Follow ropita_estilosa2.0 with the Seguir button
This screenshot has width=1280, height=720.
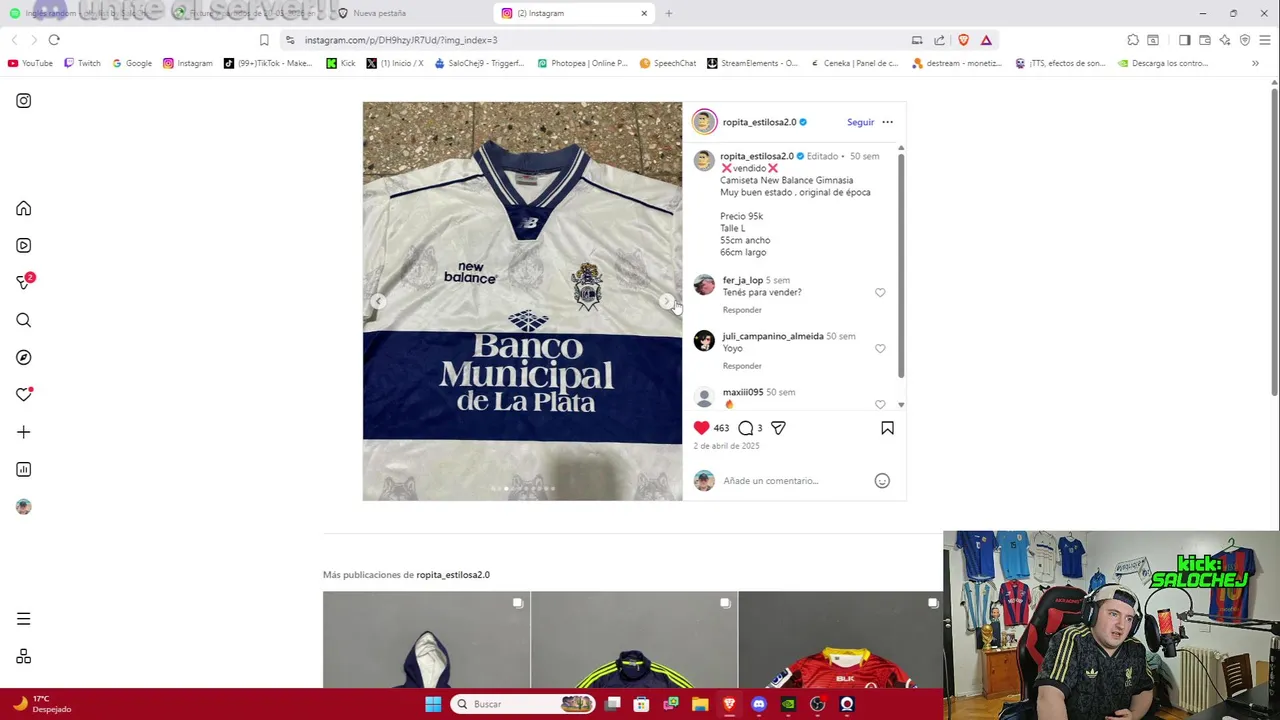coord(860,122)
